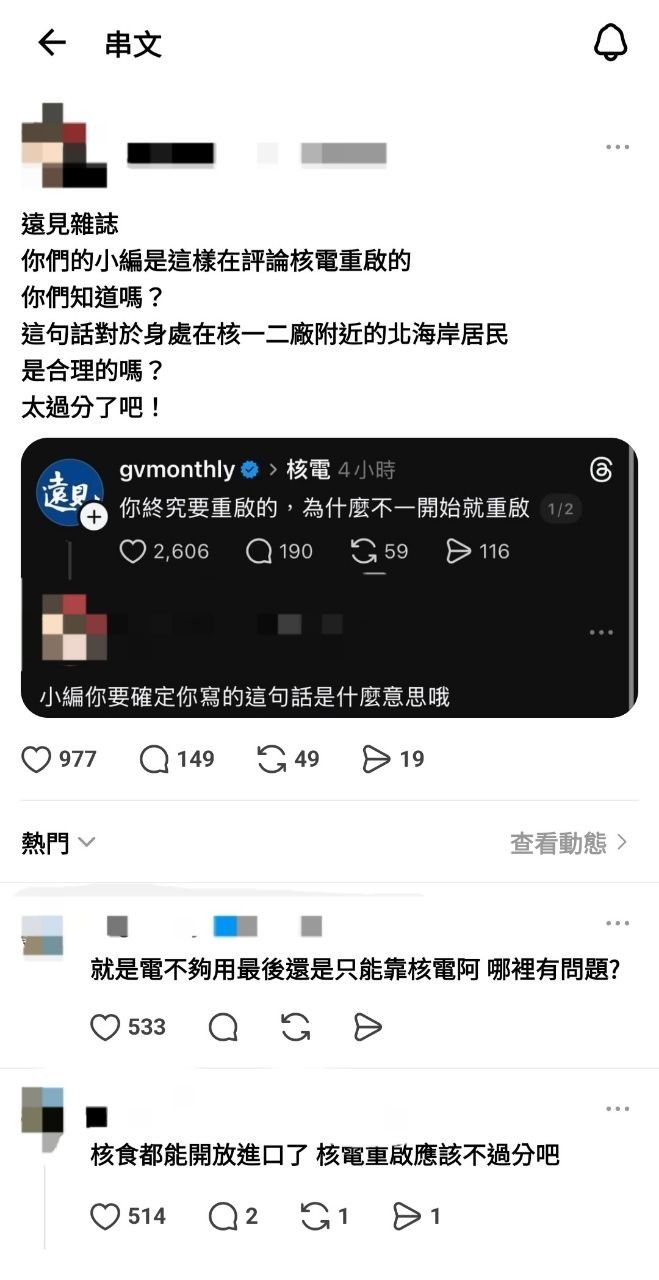This screenshot has height=1280, width=659.
Task: Open 查看動態 activity link
Action: tap(569, 843)
